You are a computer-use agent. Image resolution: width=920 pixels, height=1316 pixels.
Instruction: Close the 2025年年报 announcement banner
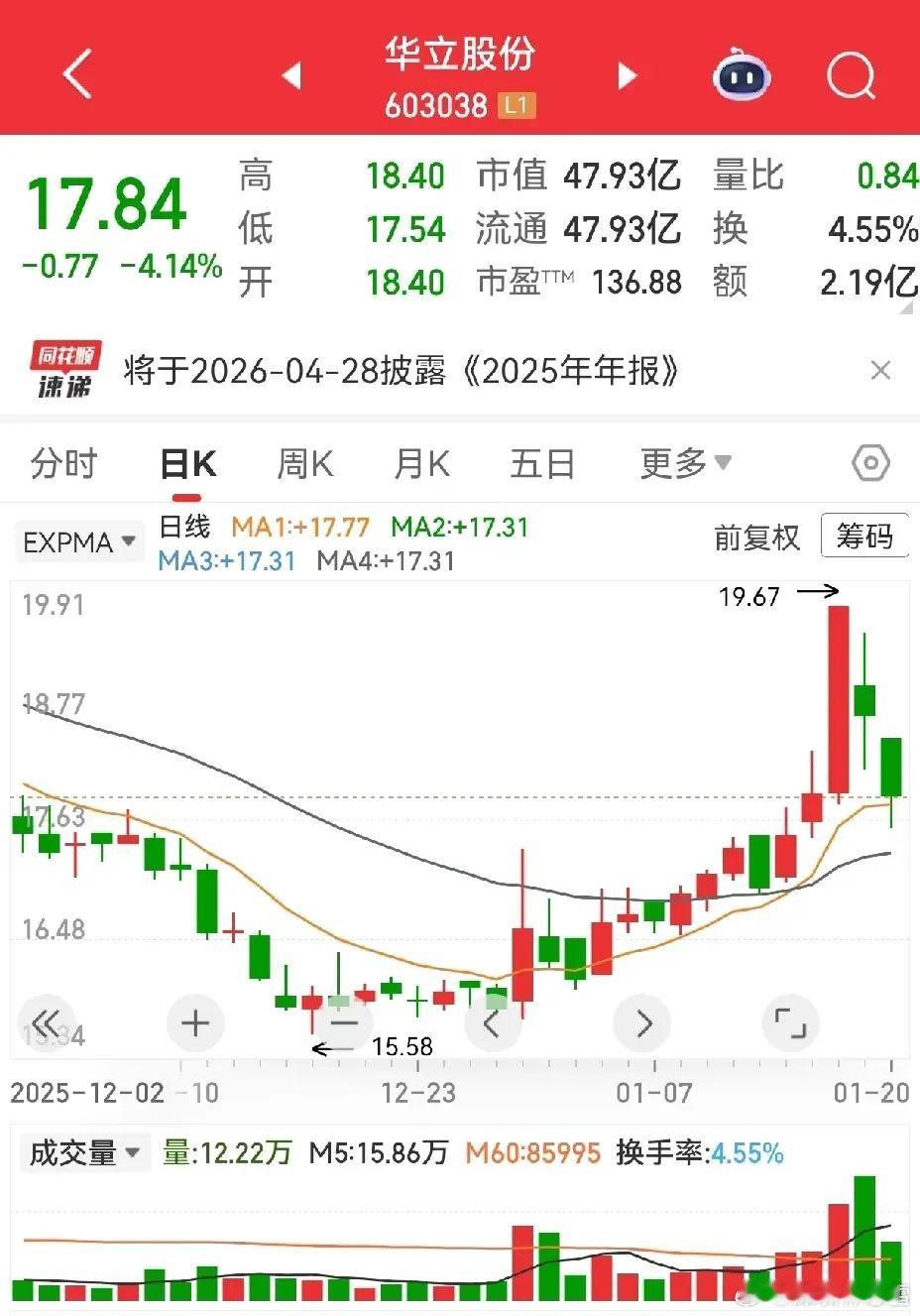(x=880, y=370)
